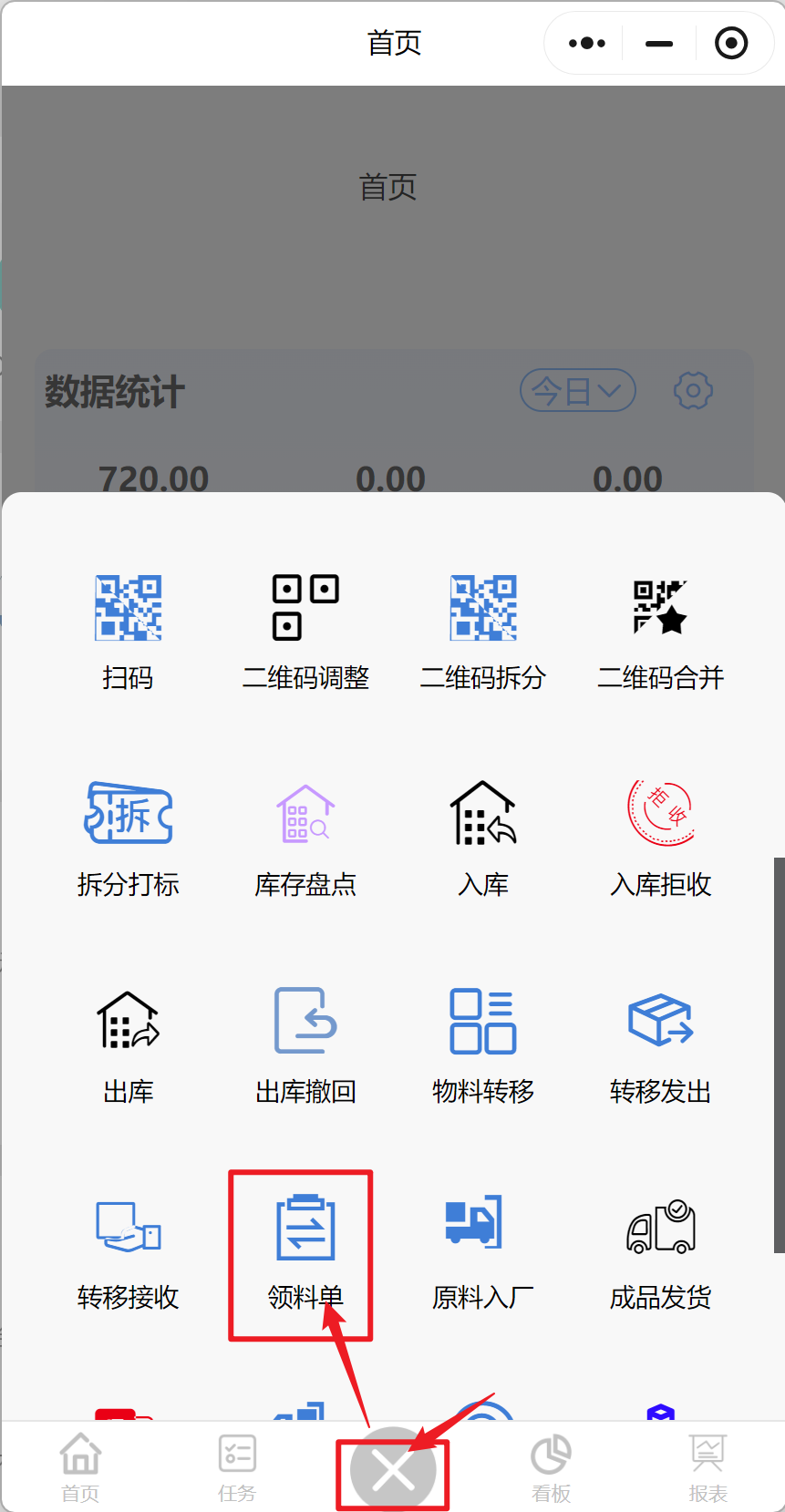The height and width of the screenshot is (1512, 785).
Task: Open 出库撤回
Action: click(305, 1045)
